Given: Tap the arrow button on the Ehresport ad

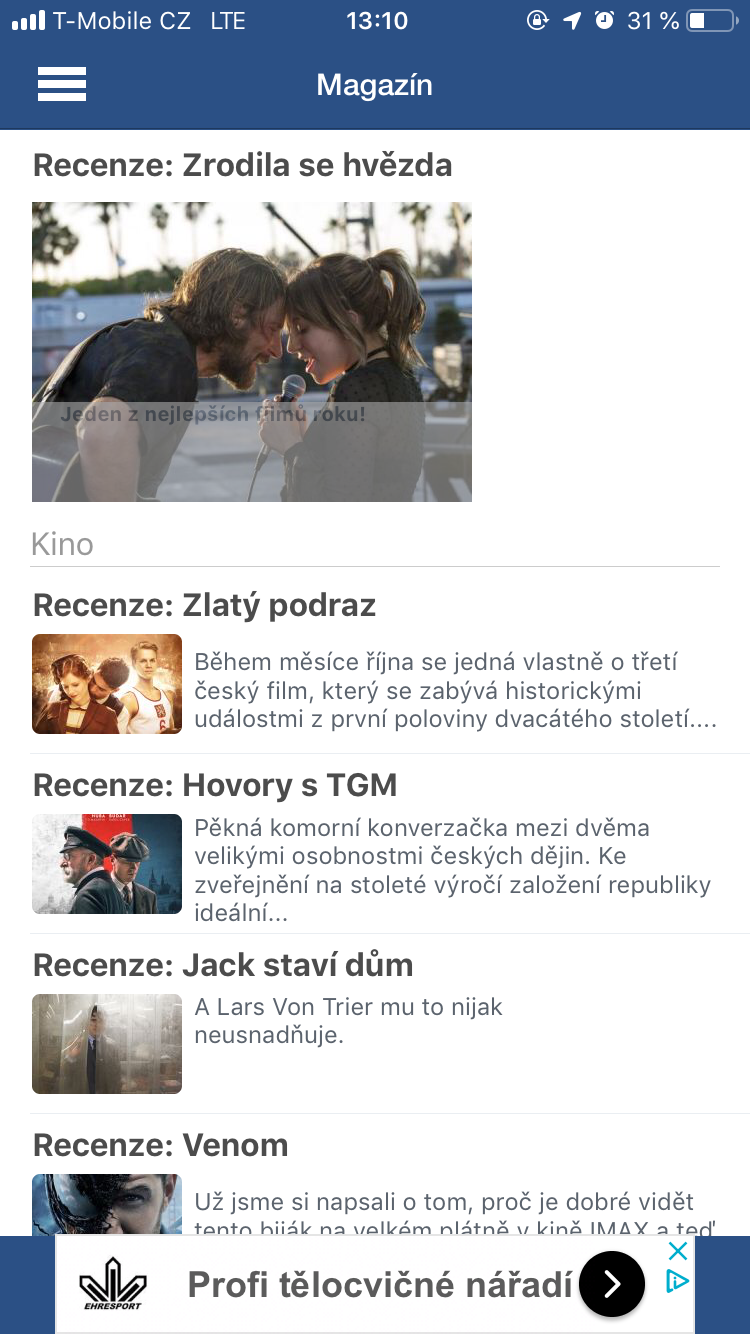Looking at the screenshot, I should tap(611, 1284).
